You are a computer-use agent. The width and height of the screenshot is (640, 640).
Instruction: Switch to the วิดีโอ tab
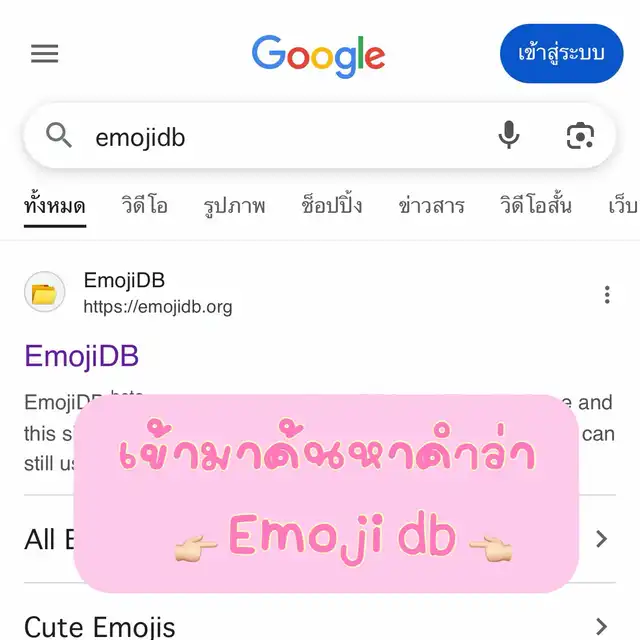click(x=144, y=206)
